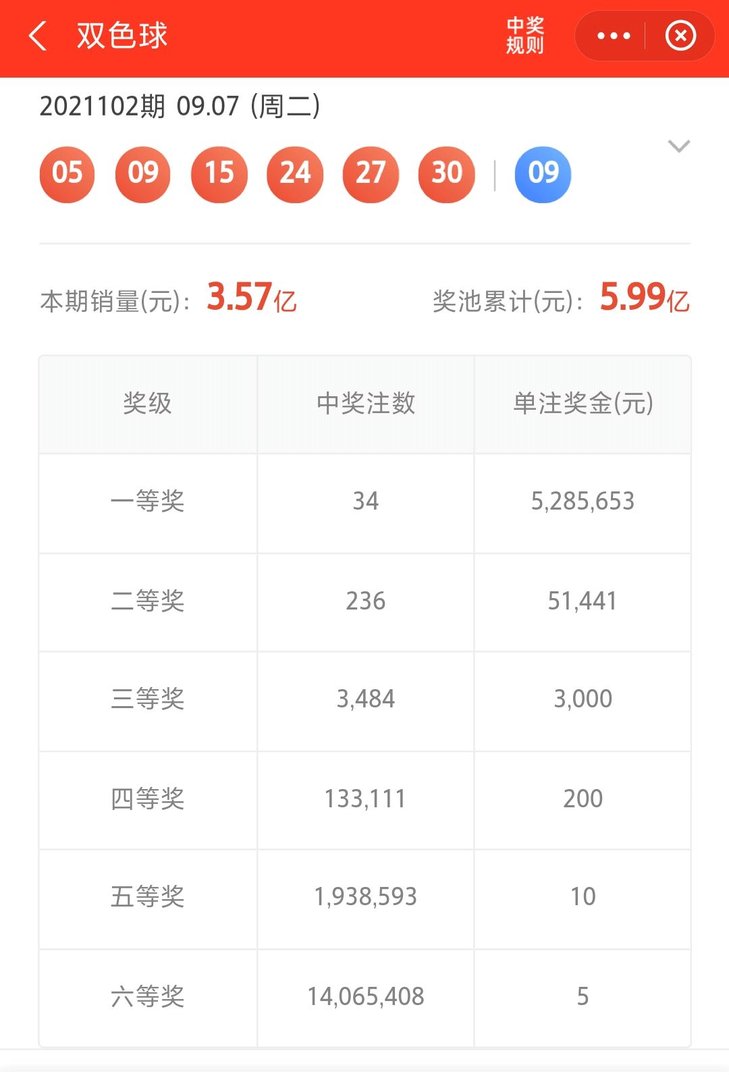Image resolution: width=729 pixels, height=1080 pixels.
Task: Tap the back arrow in the header
Action: tap(37, 35)
